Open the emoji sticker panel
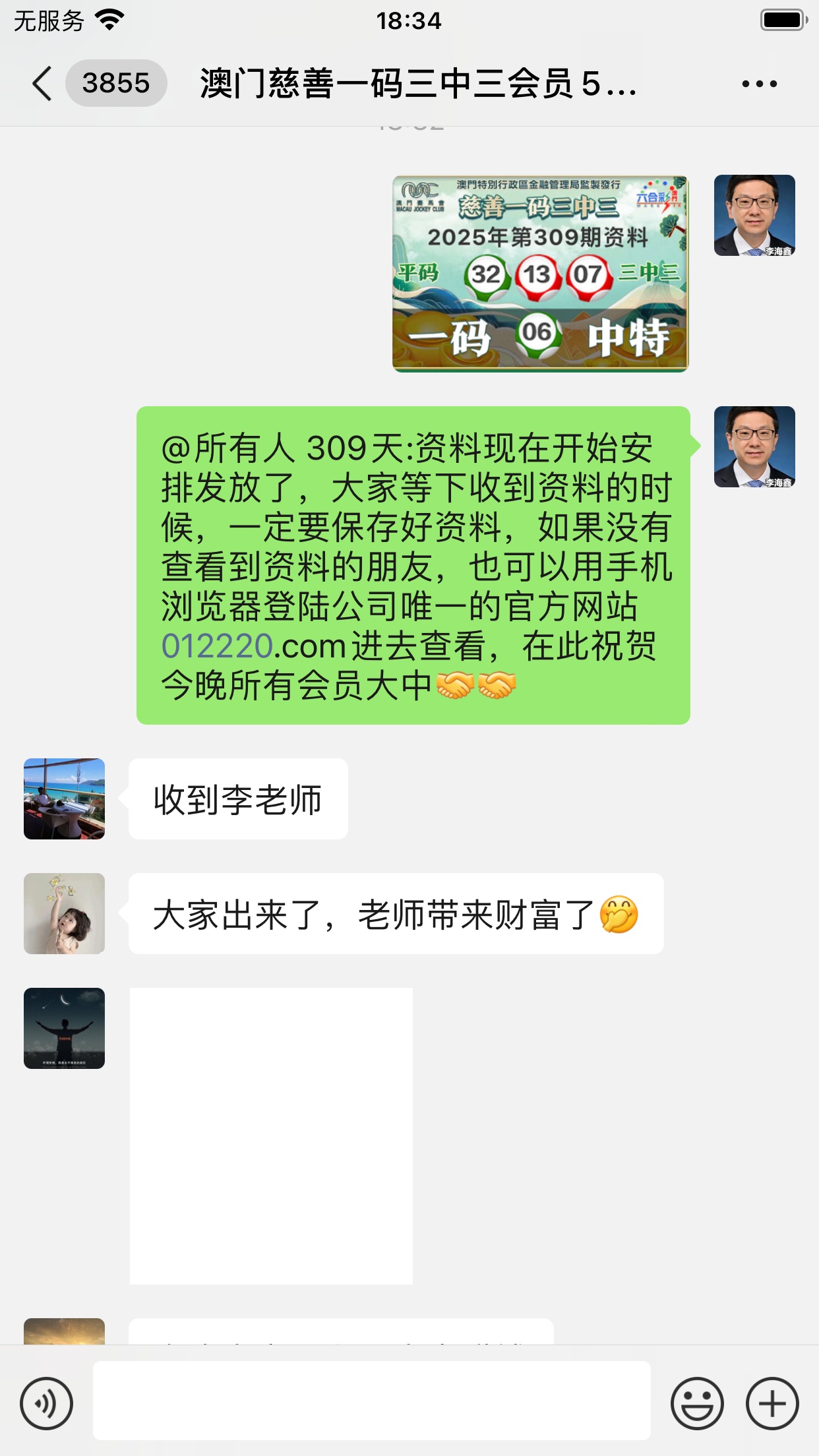Image resolution: width=819 pixels, height=1456 pixels. [697, 1403]
